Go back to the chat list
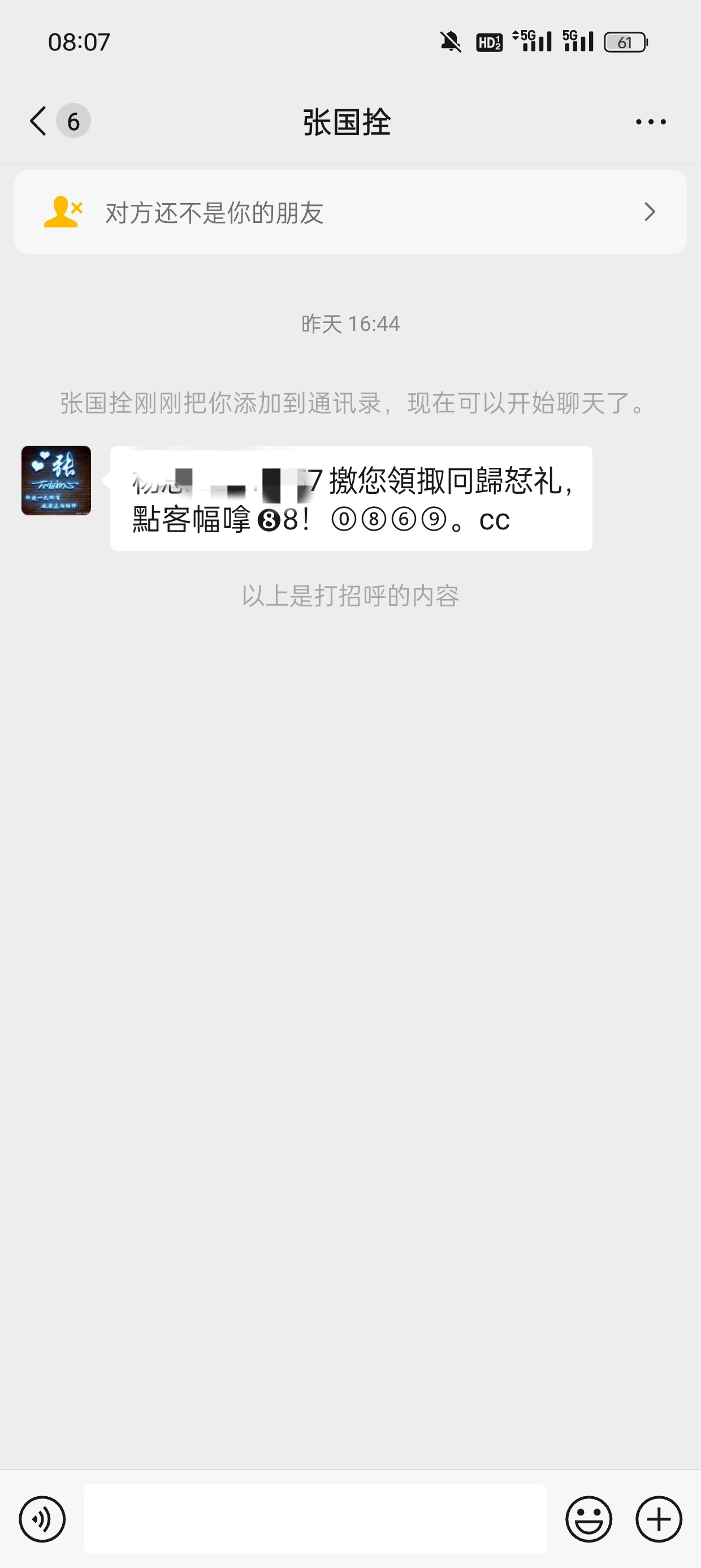This screenshot has height=1568, width=701. coord(39,121)
